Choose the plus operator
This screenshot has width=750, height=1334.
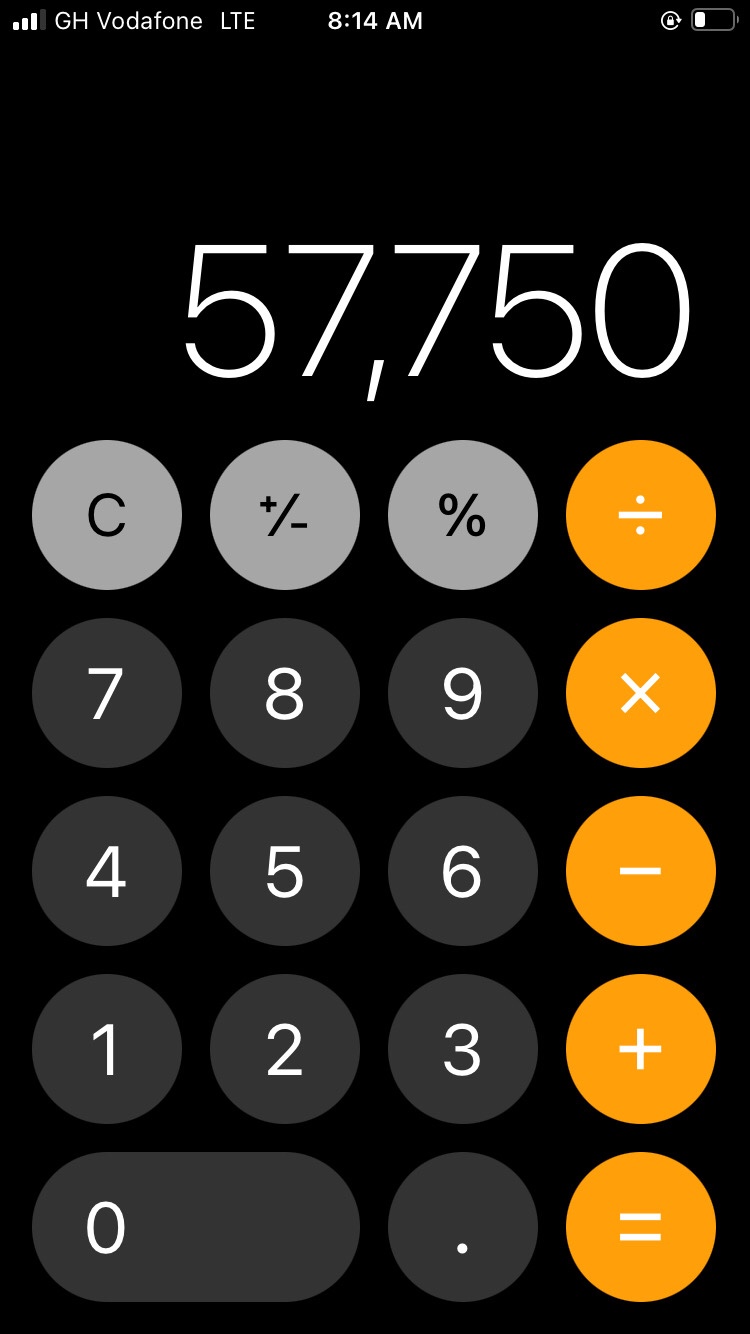click(x=641, y=1049)
